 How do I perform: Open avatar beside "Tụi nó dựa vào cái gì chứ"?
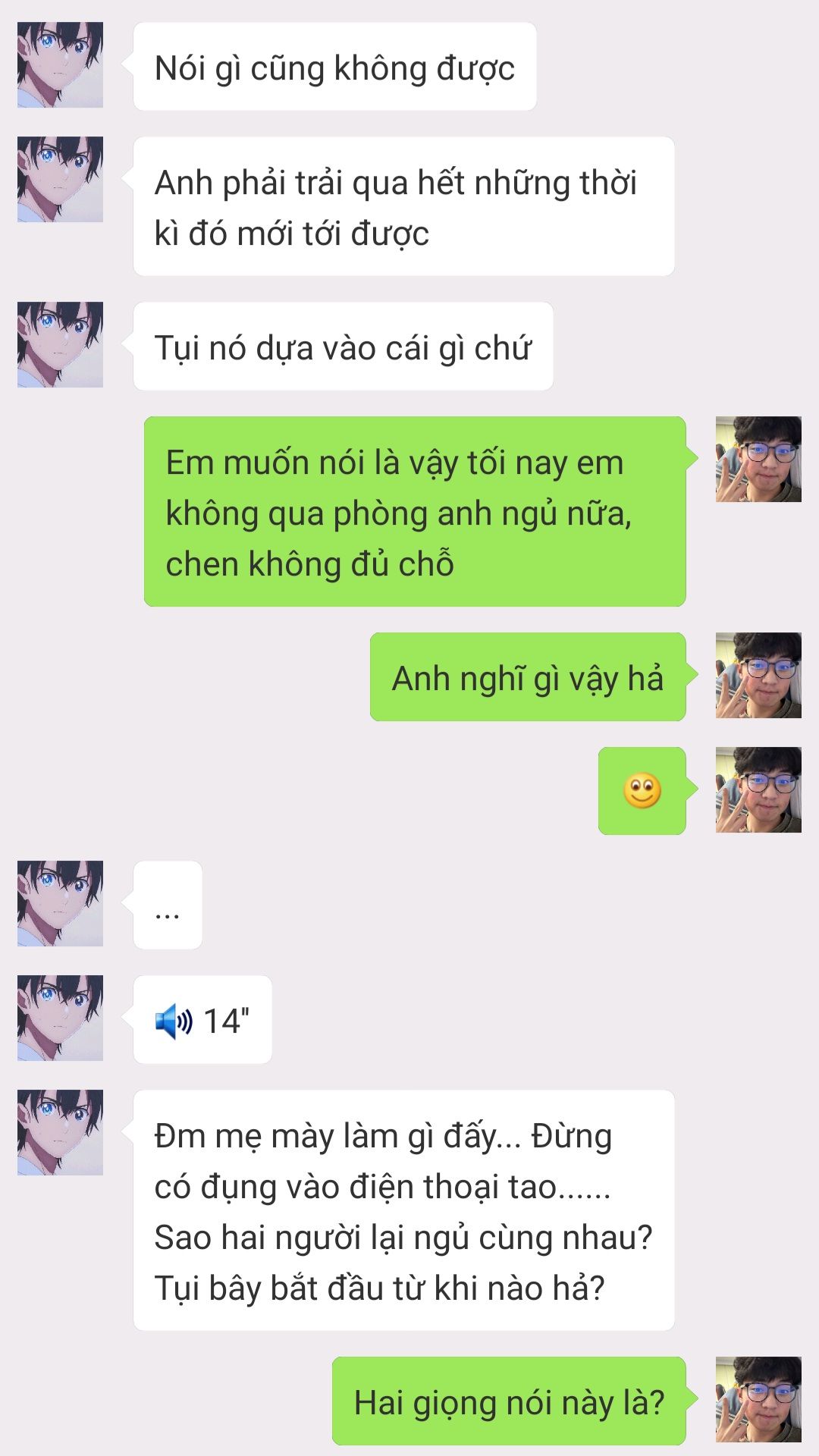pyautogui.click(x=60, y=345)
